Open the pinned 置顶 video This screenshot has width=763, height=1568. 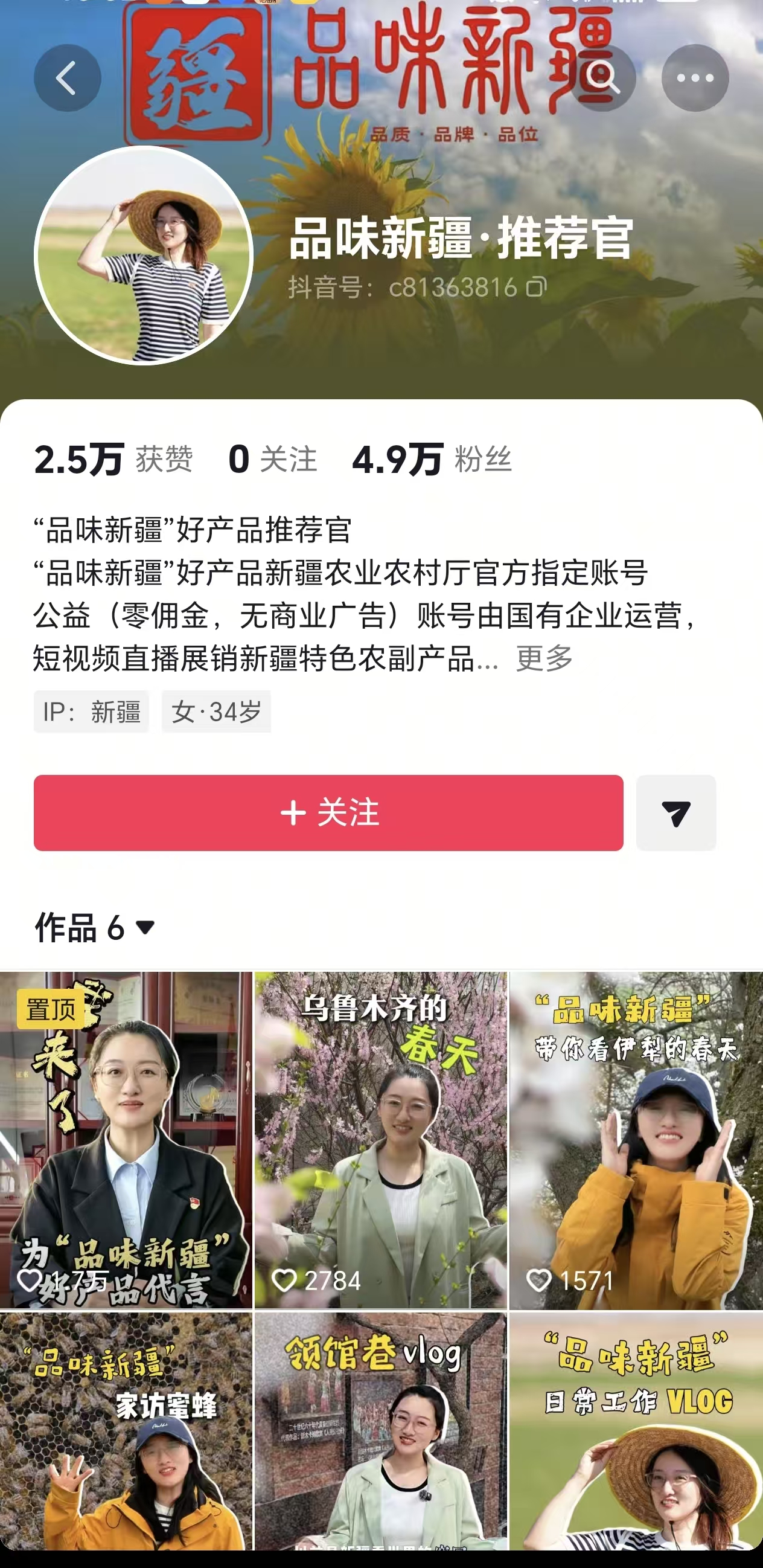tap(126, 1140)
